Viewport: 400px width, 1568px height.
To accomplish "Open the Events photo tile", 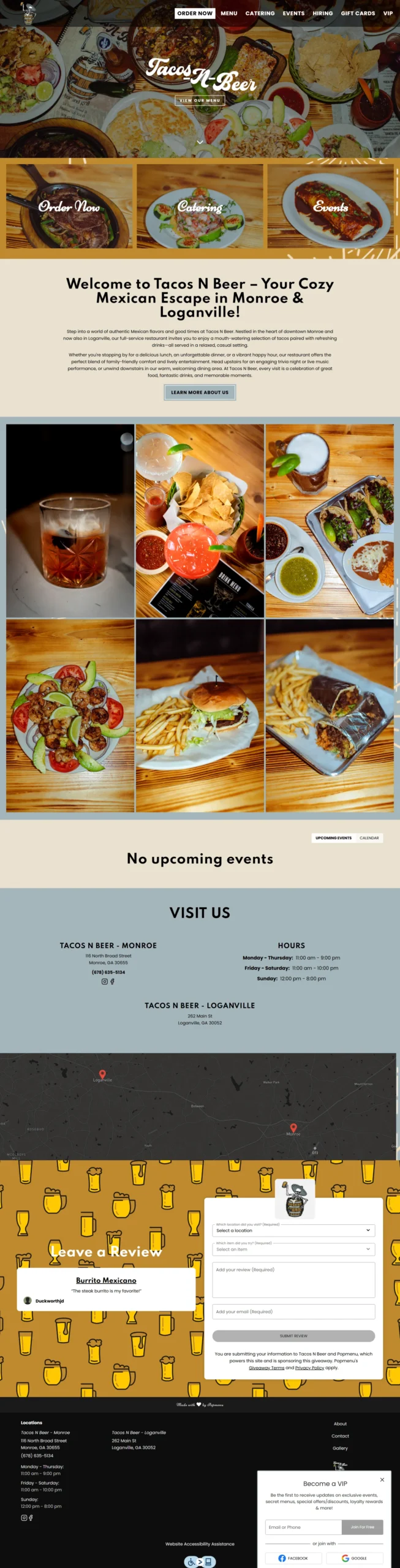I will click(330, 206).
